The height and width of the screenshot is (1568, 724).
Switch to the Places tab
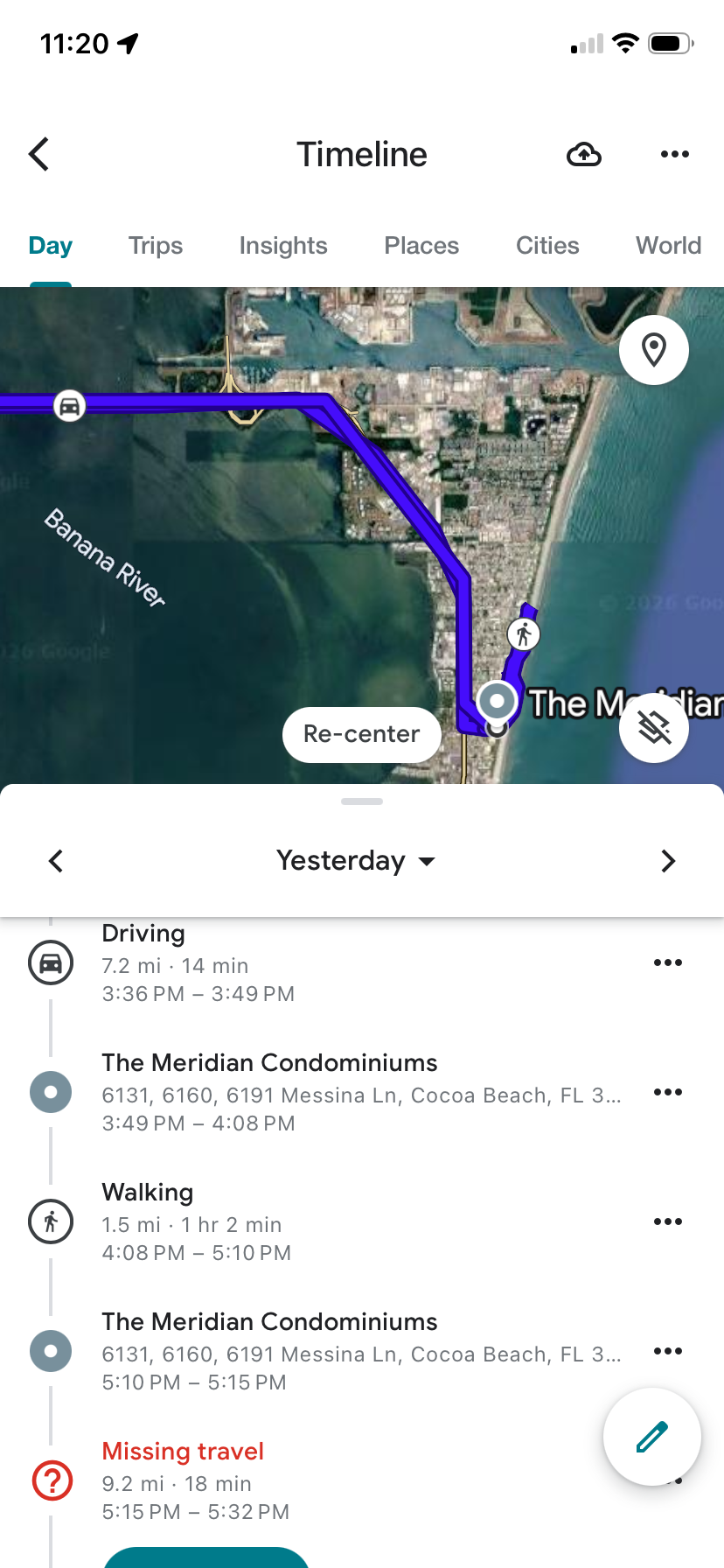tap(421, 246)
